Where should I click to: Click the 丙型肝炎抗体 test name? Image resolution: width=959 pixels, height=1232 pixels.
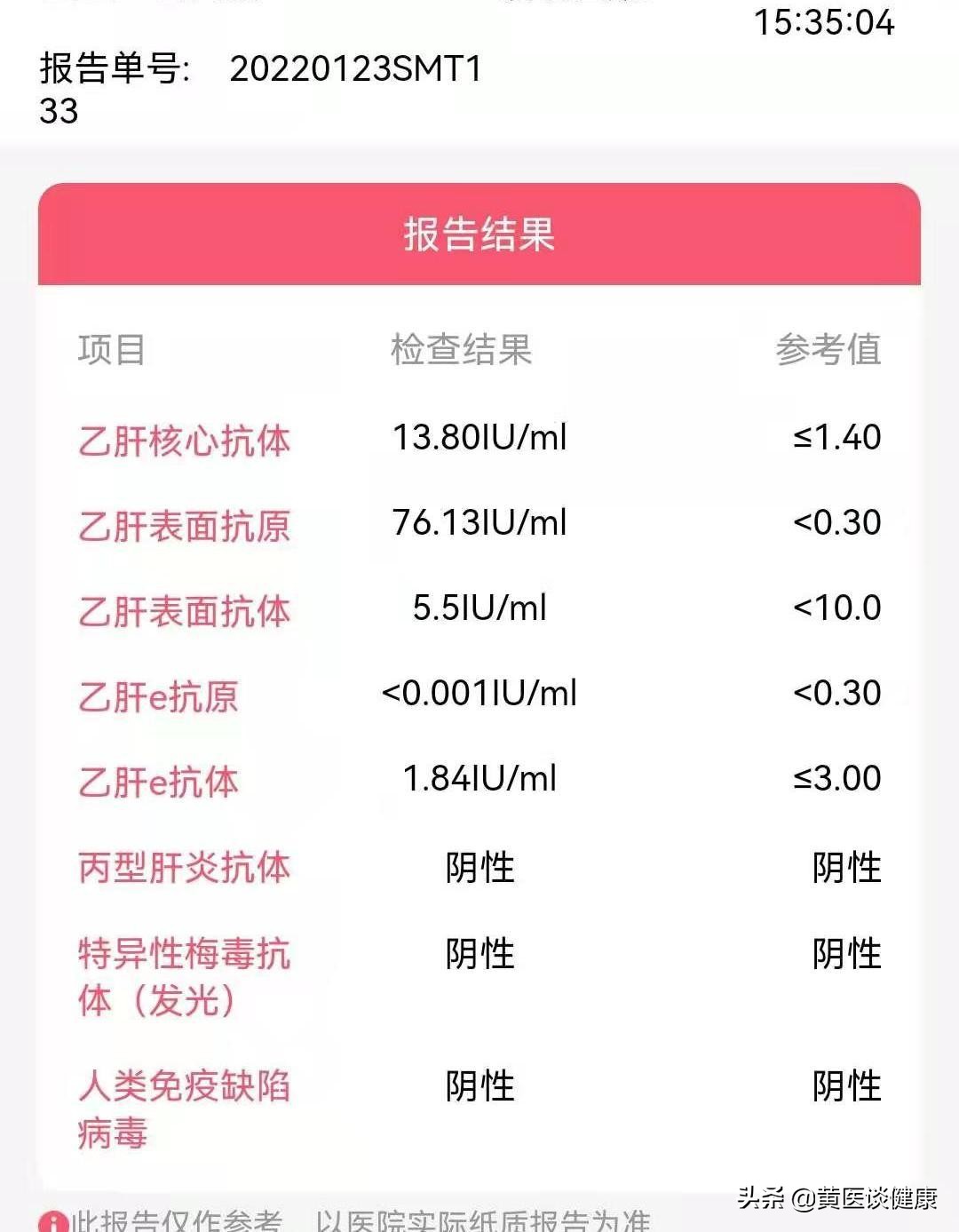(x=184, y=866)
